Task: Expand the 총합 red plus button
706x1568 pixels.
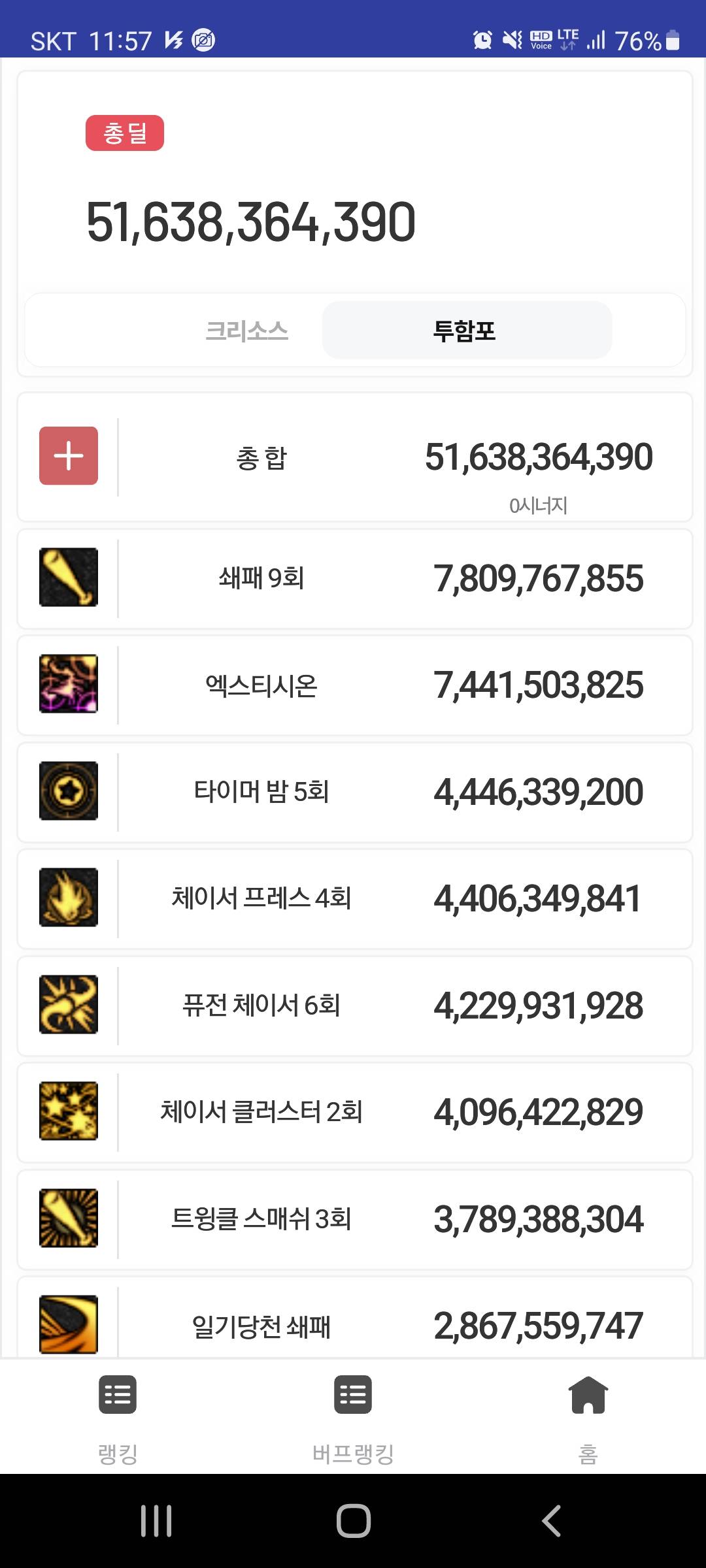Action: pyautogui.click(x=69, y=456)
